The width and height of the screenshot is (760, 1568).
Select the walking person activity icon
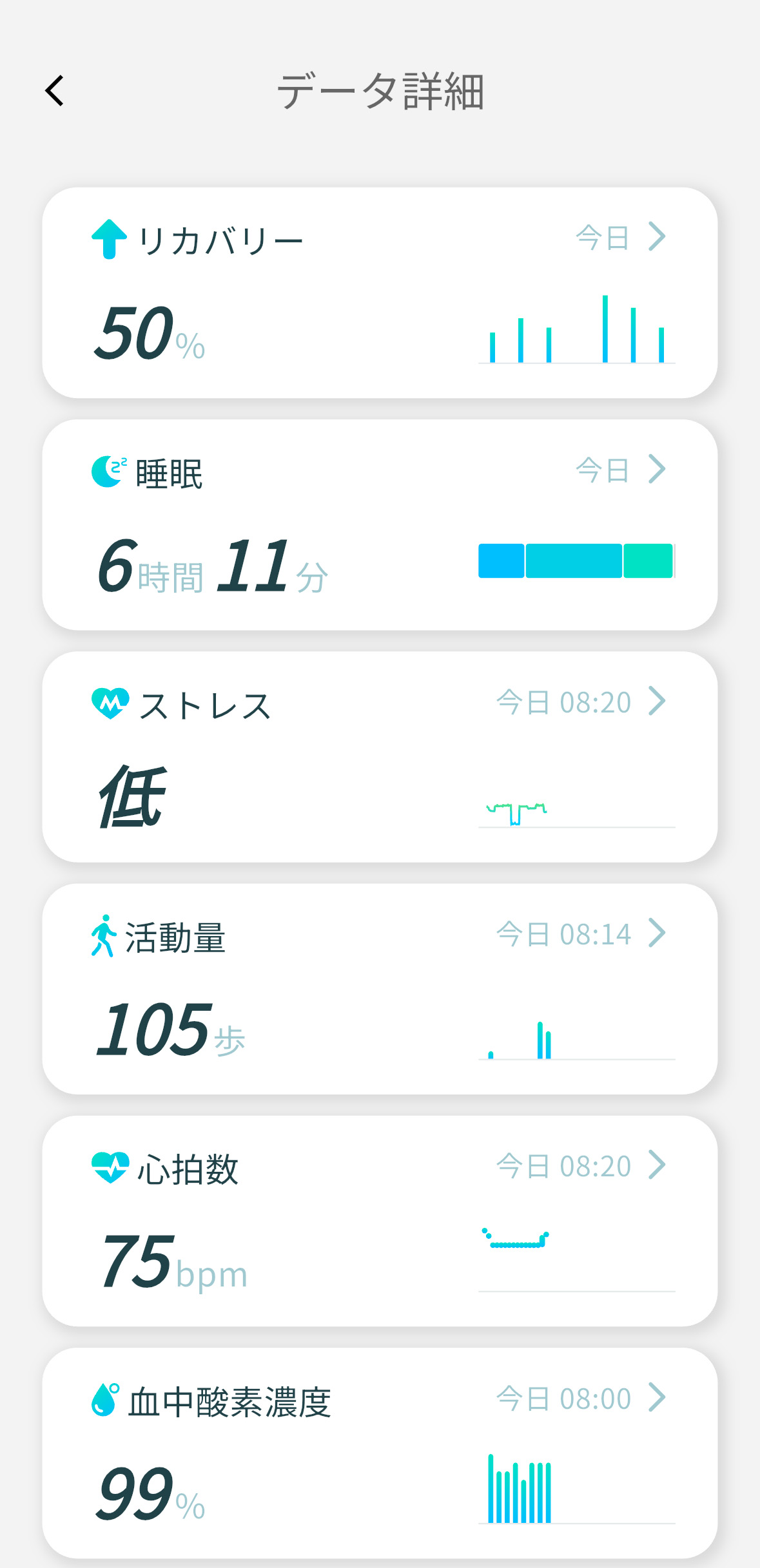pyautogui.click(x=106, y=935)
